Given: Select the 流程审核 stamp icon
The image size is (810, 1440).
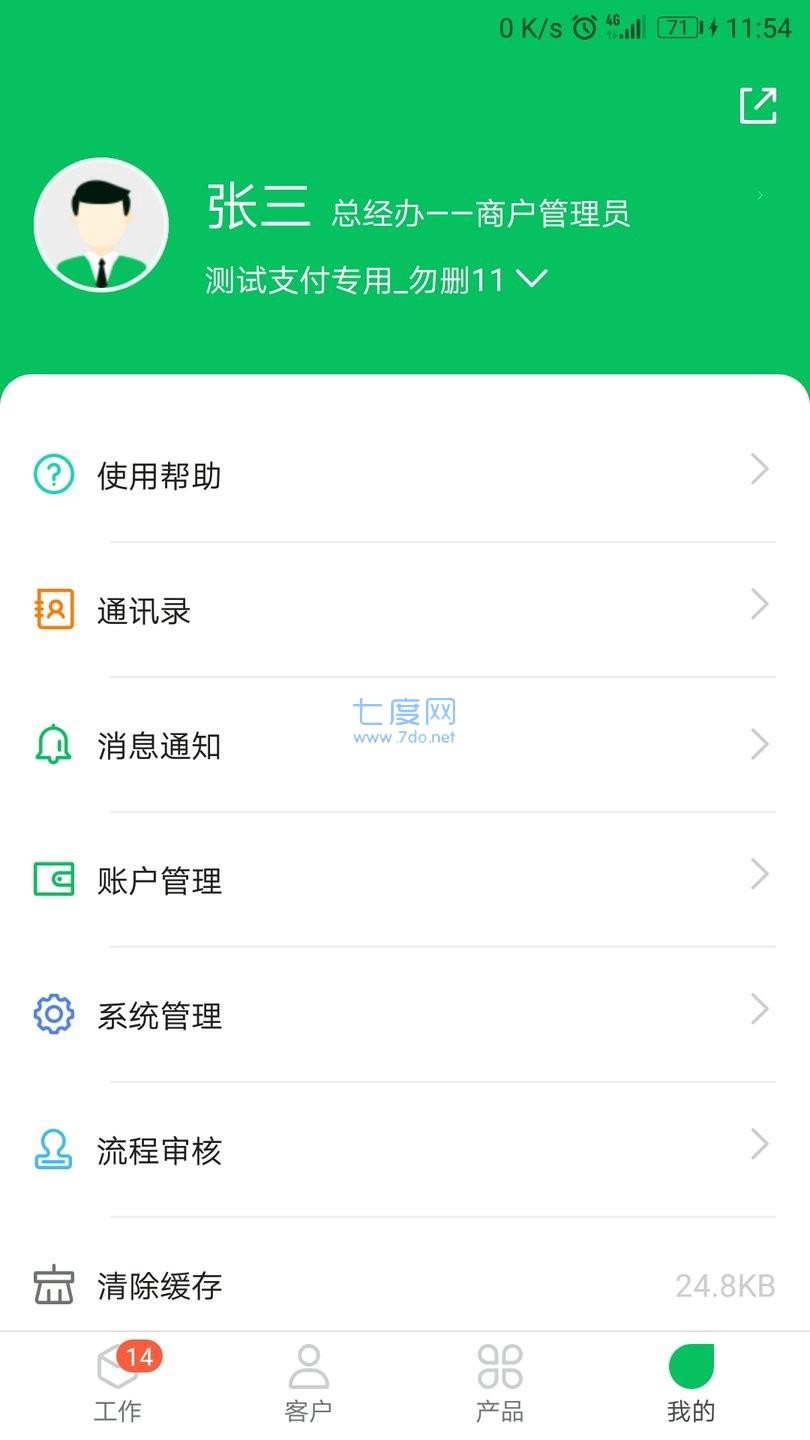Looking at the screenshot, I should (53, 1150).
